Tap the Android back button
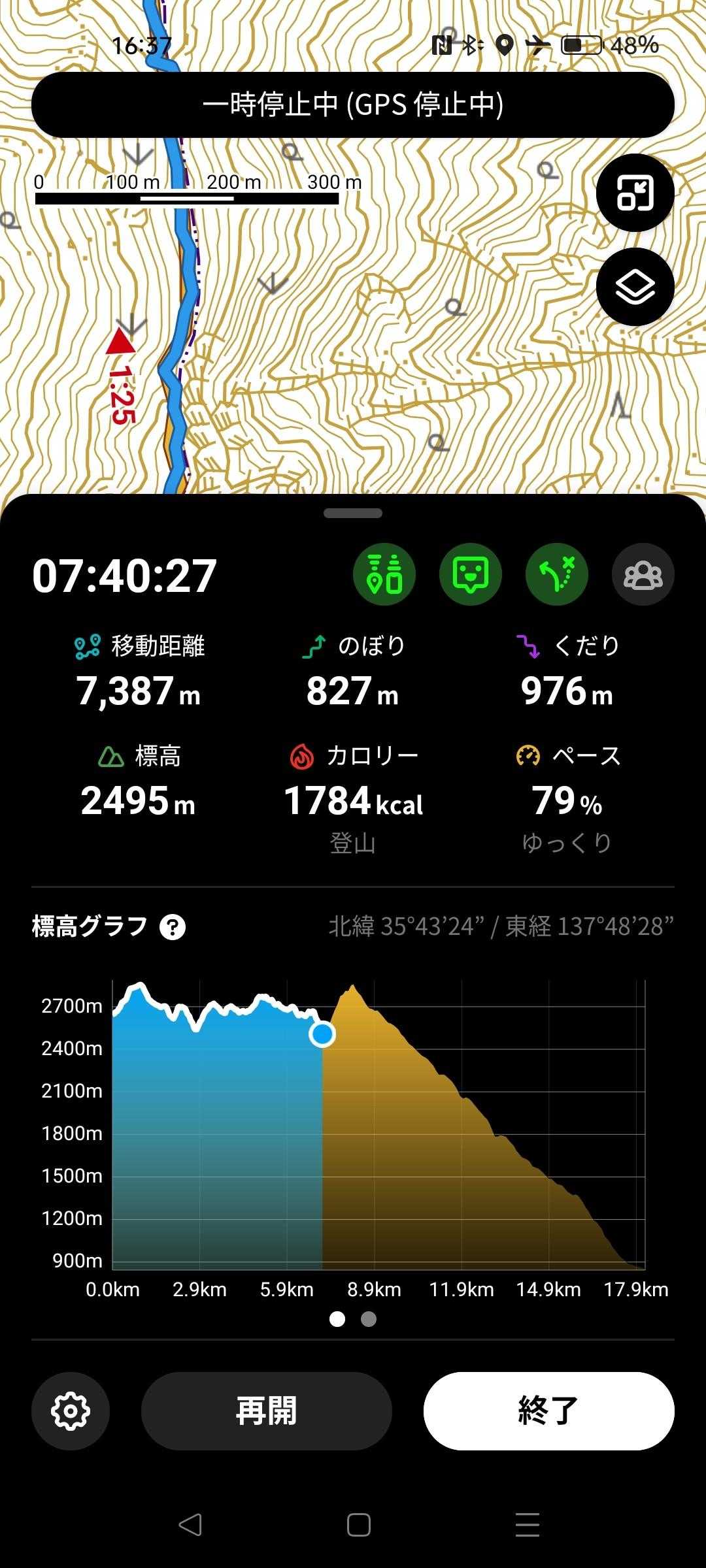The image size is (706, 1568). (x=190, y=1525)
